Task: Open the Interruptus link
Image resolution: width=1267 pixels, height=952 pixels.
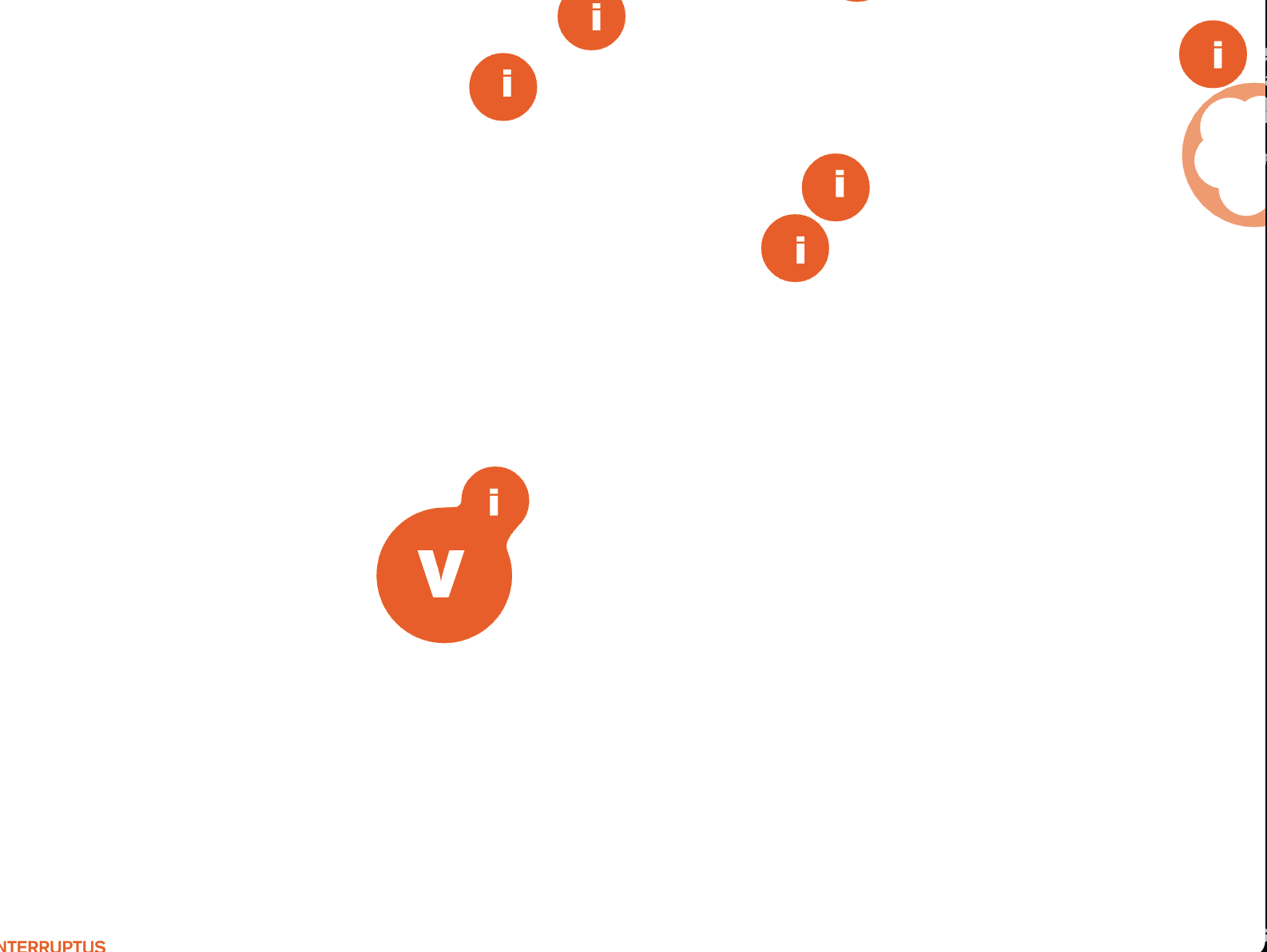Action: [53, 946]
